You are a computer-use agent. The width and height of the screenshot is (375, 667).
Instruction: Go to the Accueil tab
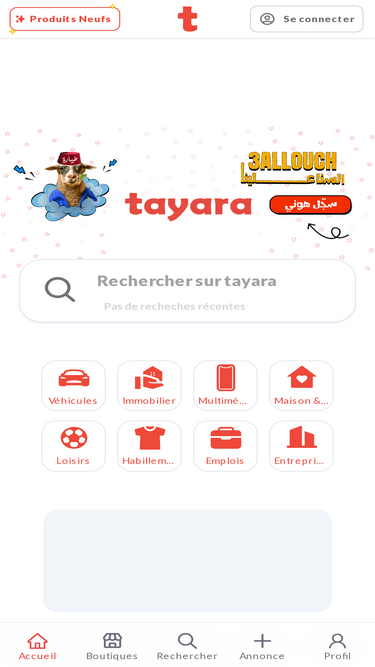click(37, 646)
